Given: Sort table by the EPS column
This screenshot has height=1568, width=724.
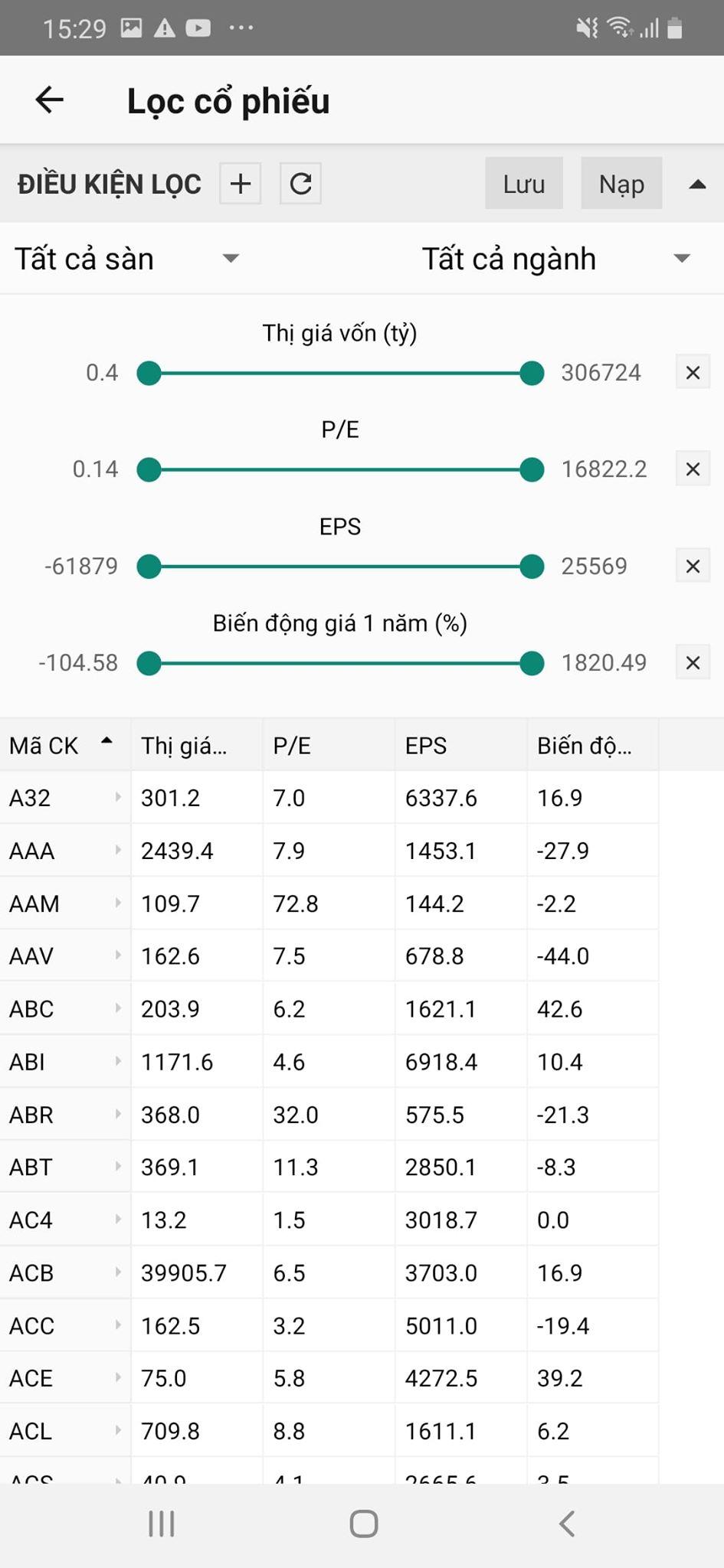Looking at the screenshot, I should (460, 746).
